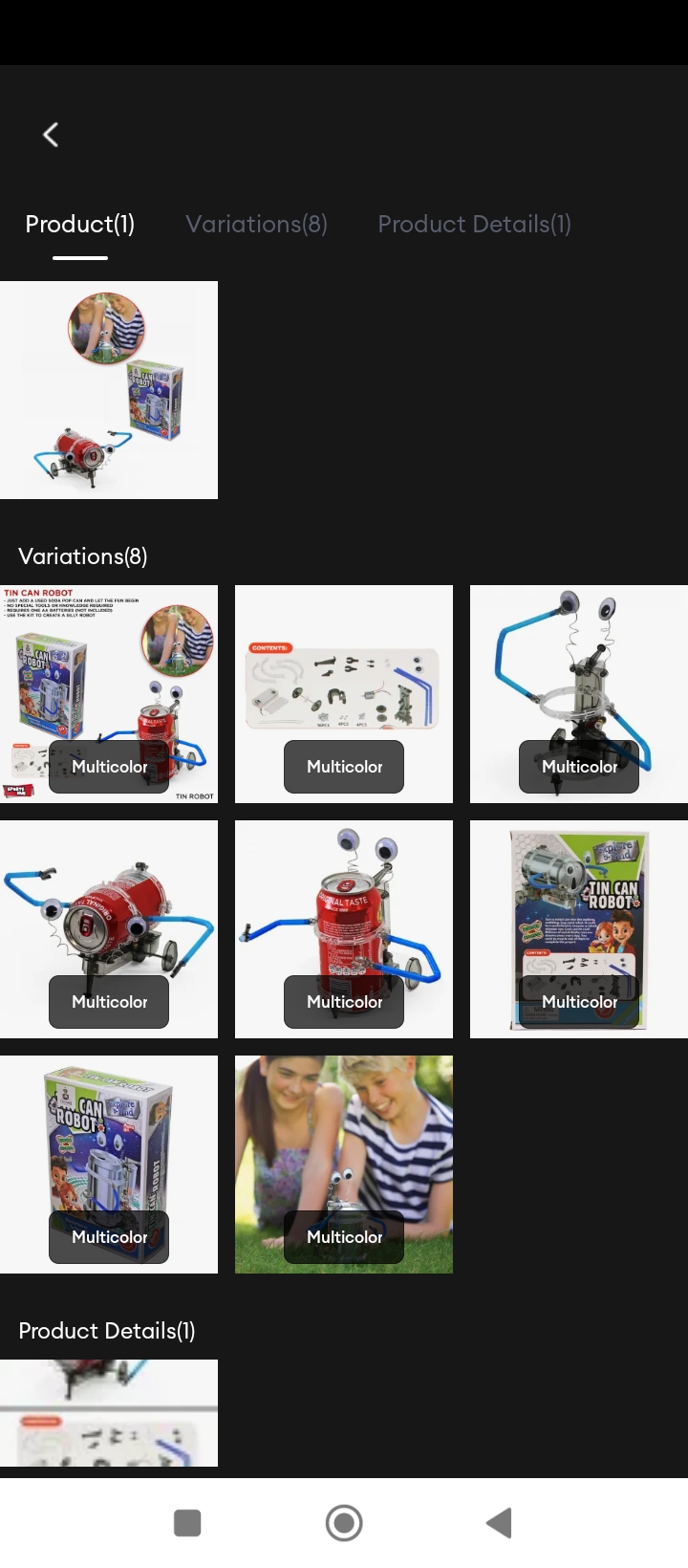Open the variation showing the box back side

coord(579,929)
